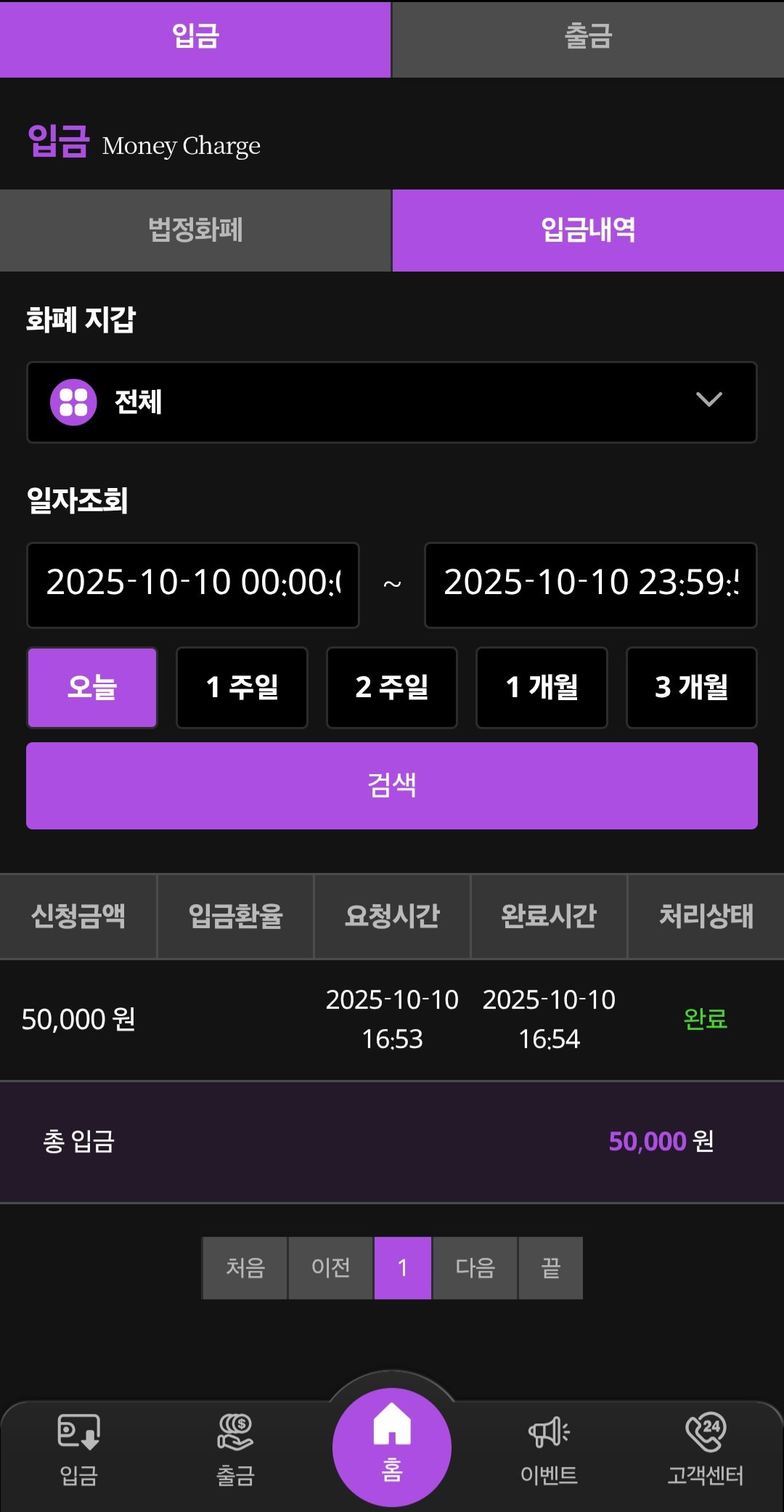Go to 이전 page
Image resolution: width=784 pixels, height=1512 pixels.
pos(330,1267)
